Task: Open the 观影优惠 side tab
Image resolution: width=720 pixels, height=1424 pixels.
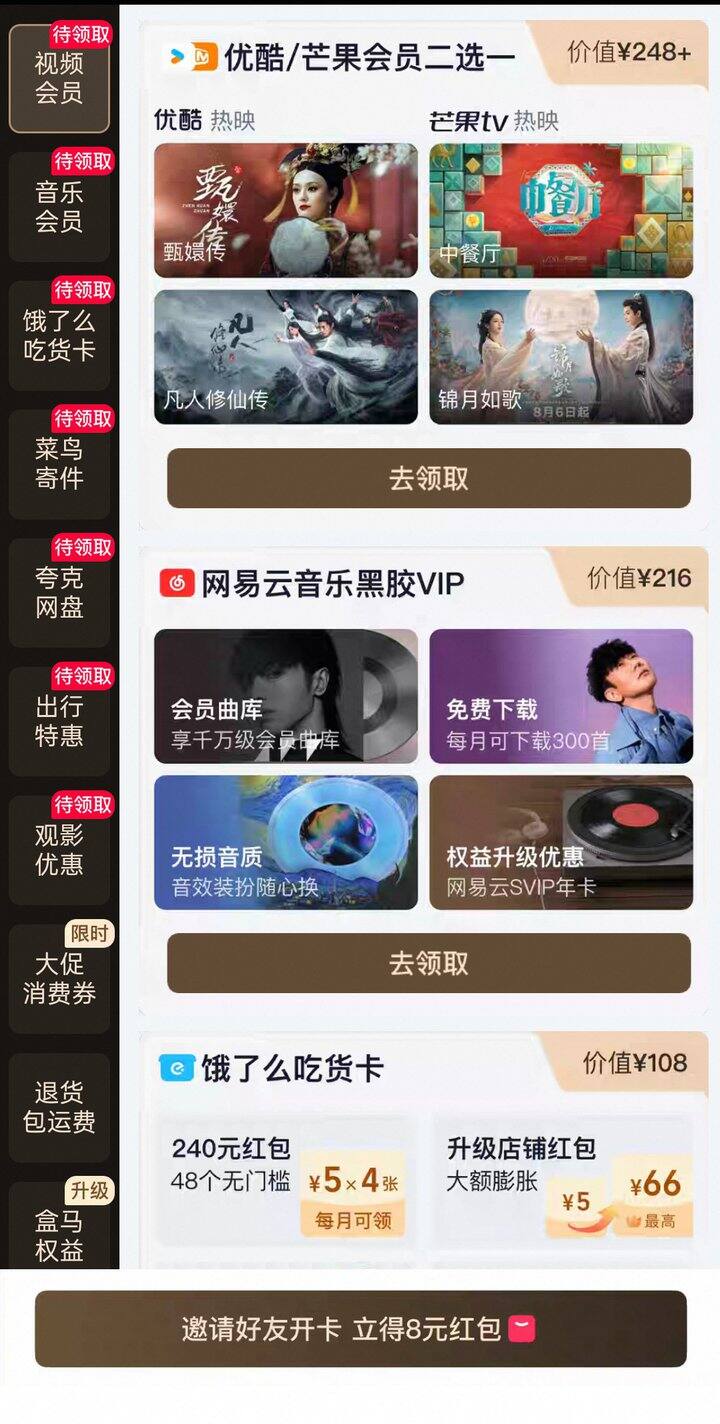Action: click(x=59, y=850)
